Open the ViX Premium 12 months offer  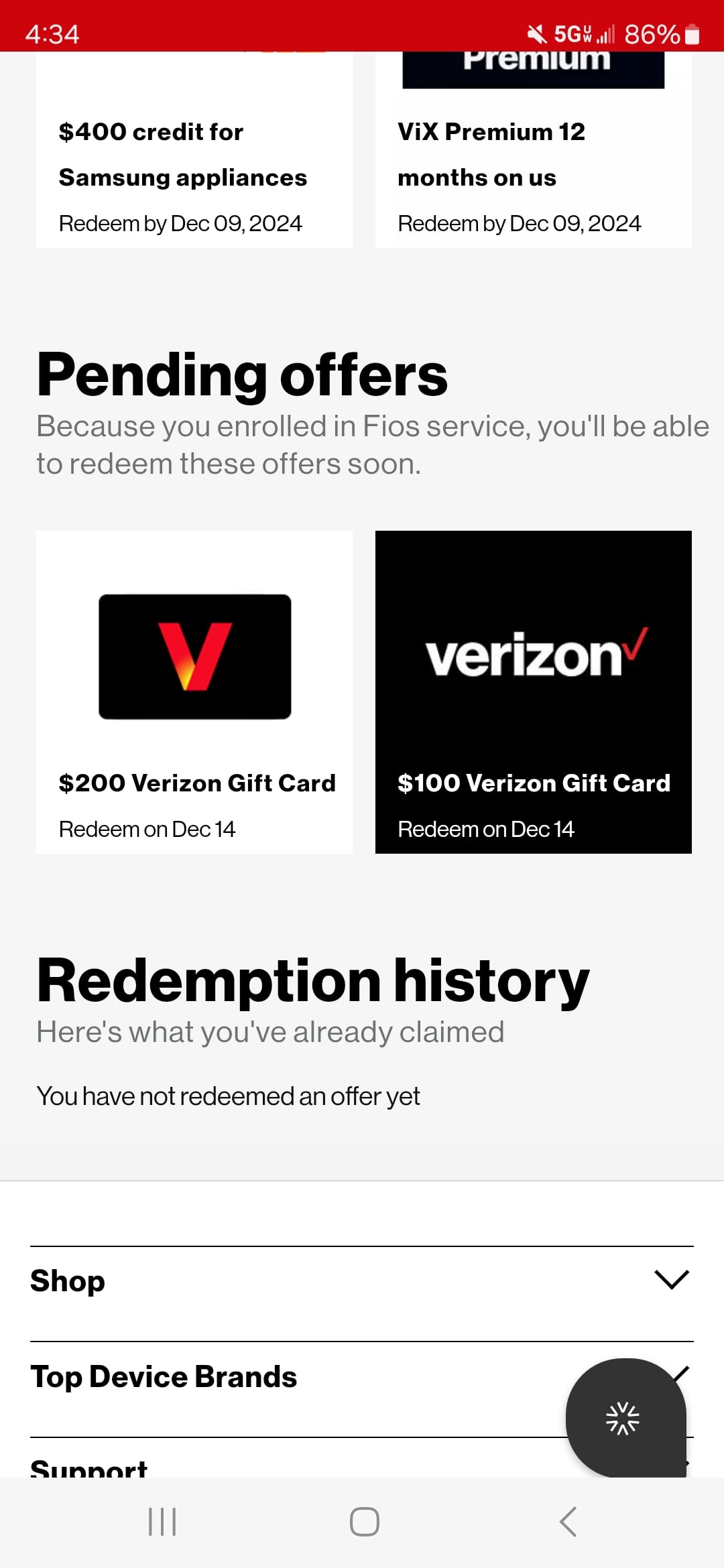pyautogui.click(x=533, y=155)
